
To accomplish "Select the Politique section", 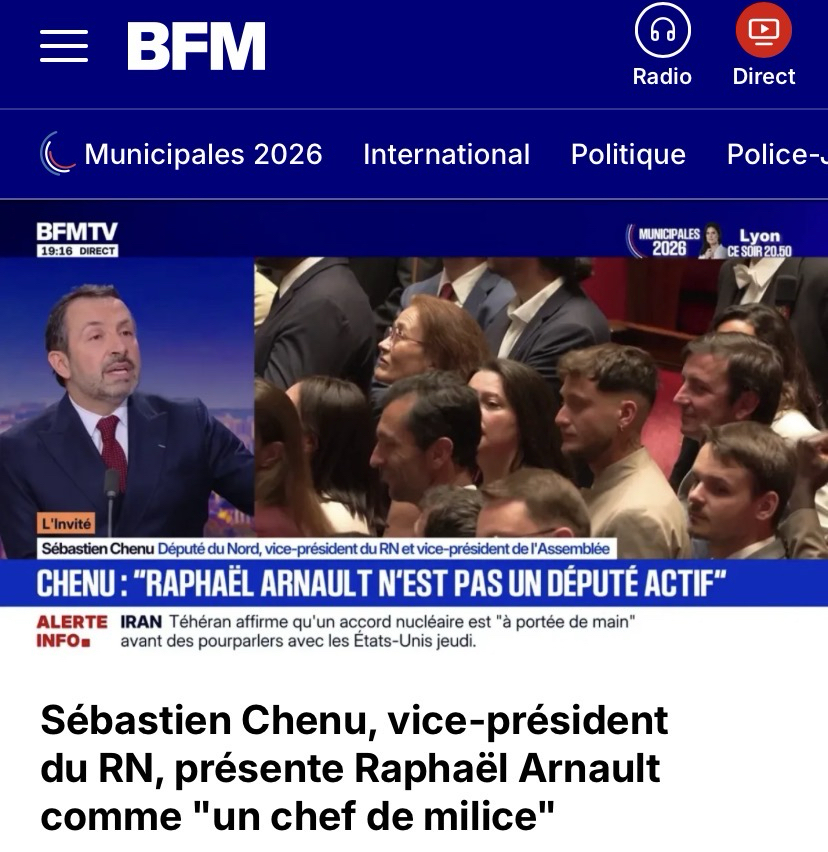I will coord(628,154).
